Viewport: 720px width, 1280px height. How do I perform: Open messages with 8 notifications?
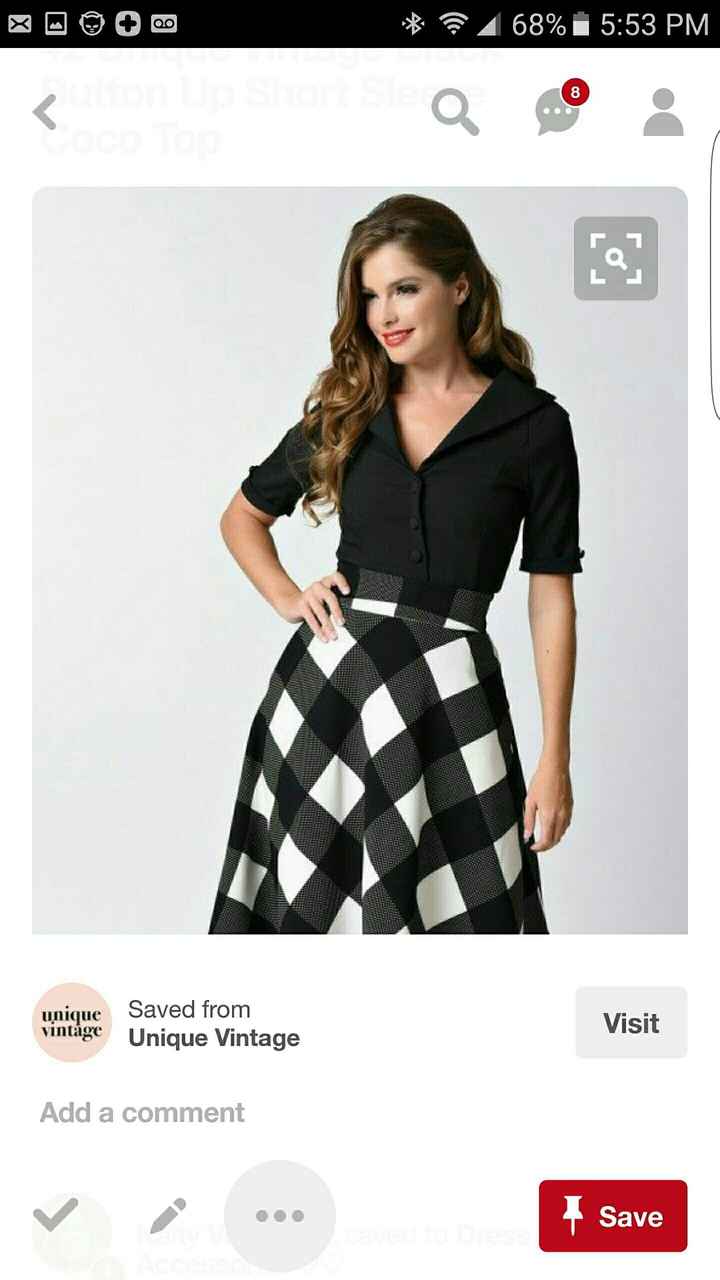(x=558, y=112)
